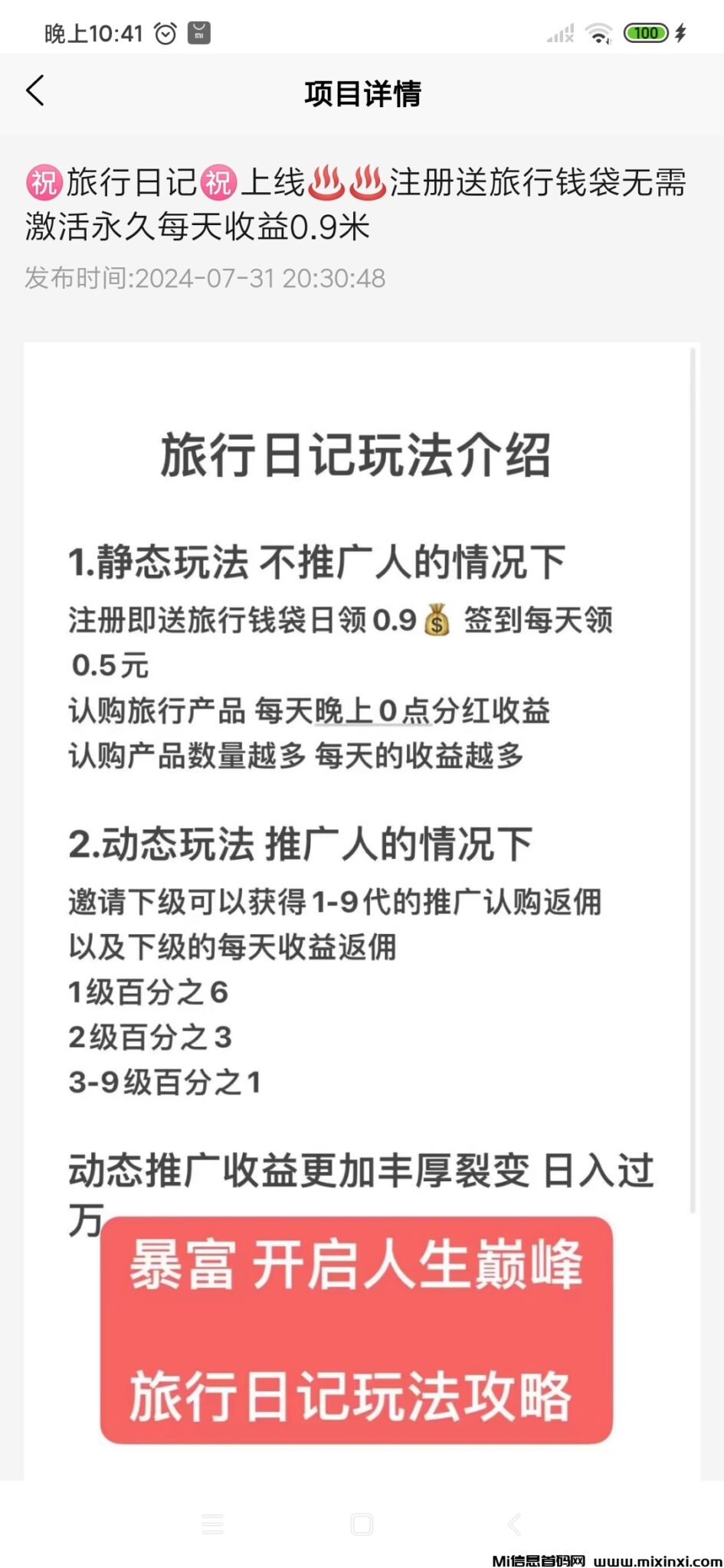Open the 旅行日记玩法介绍 poster image

point(360,842)
